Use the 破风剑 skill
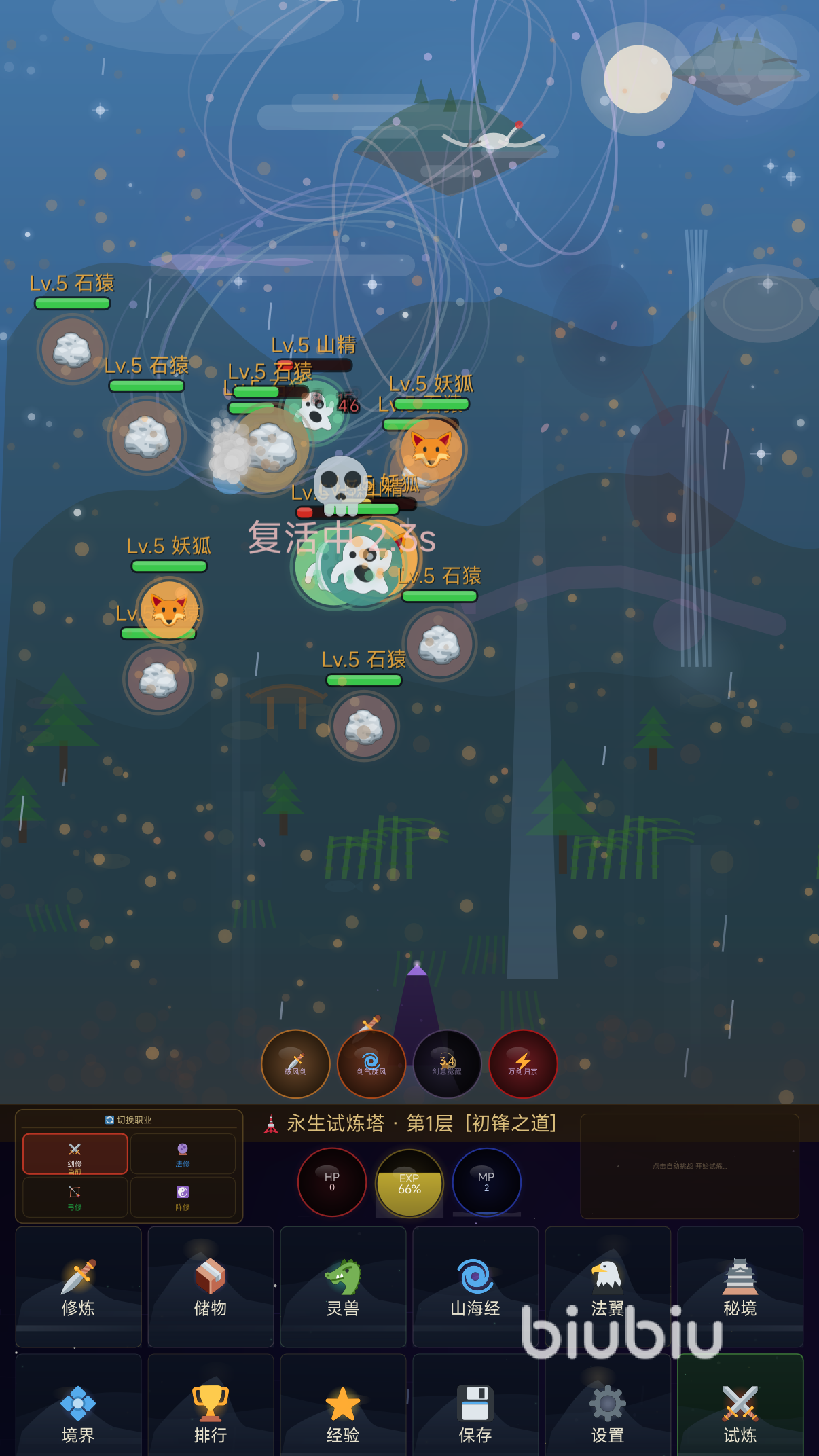 tap(295, 1064)
